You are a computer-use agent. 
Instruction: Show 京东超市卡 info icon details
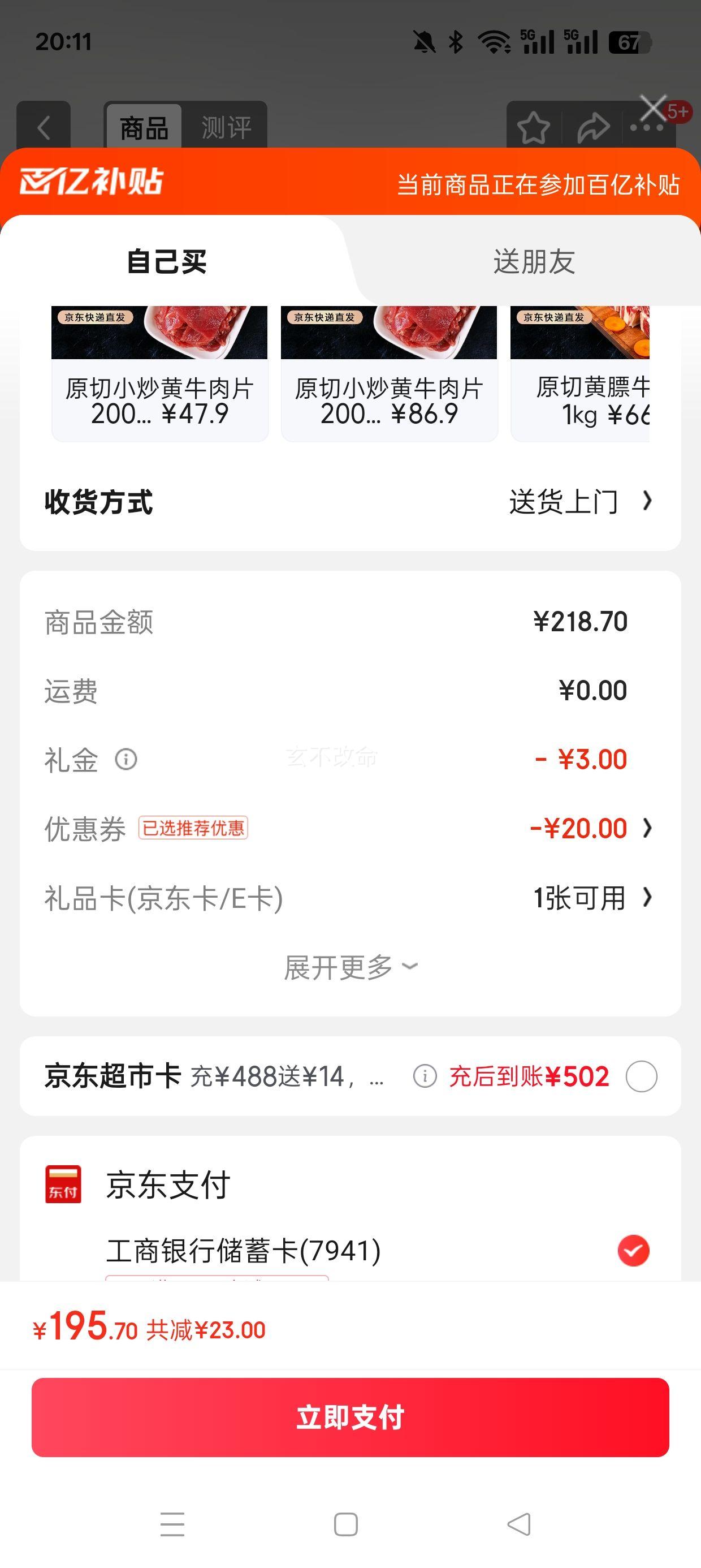coord(425,1076)
